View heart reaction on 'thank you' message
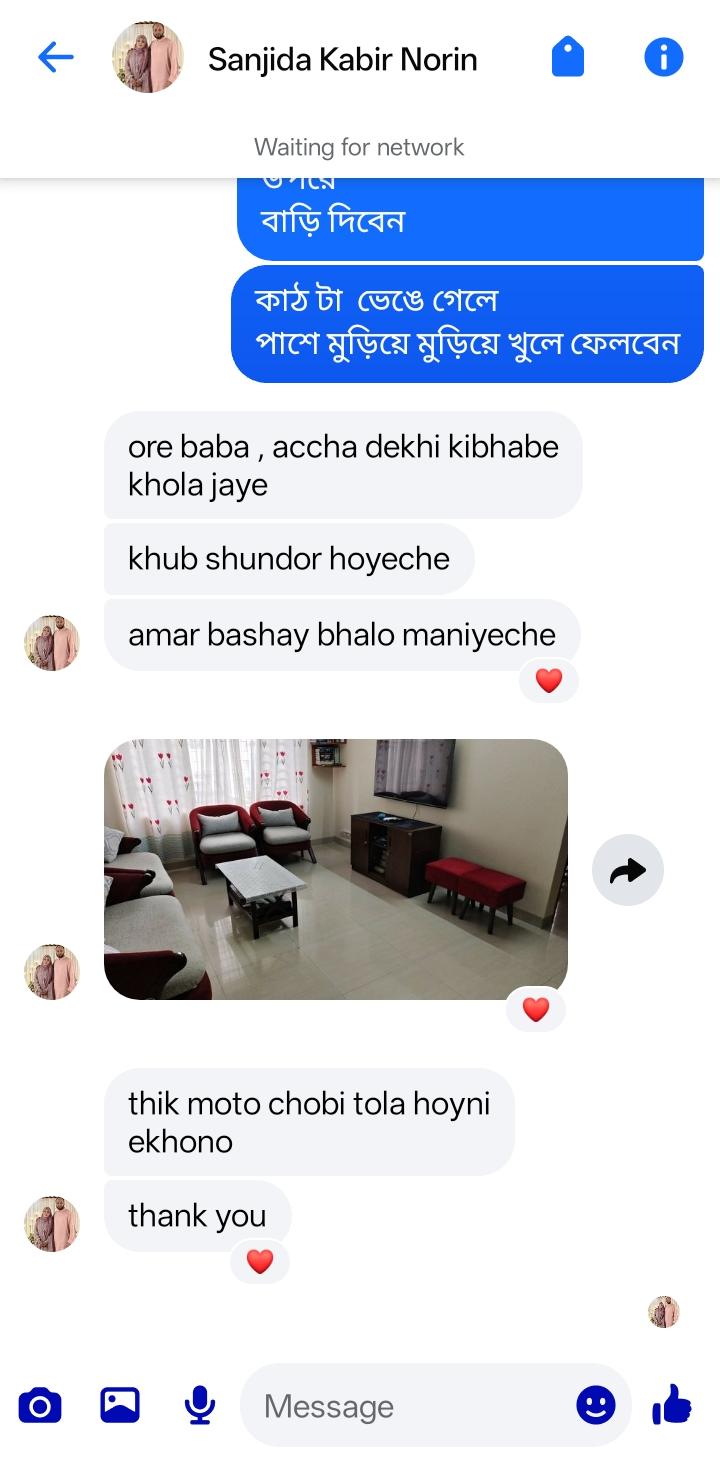Screen dimensions: 720x1462 tap(260, 1261)
